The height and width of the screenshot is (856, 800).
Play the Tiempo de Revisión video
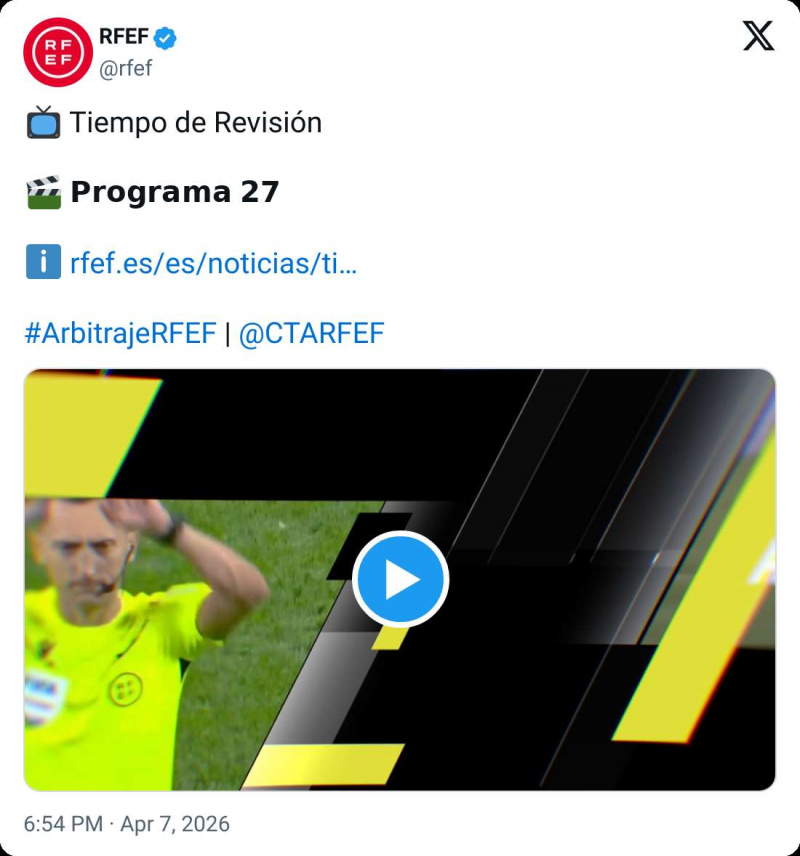click(400, 580)
